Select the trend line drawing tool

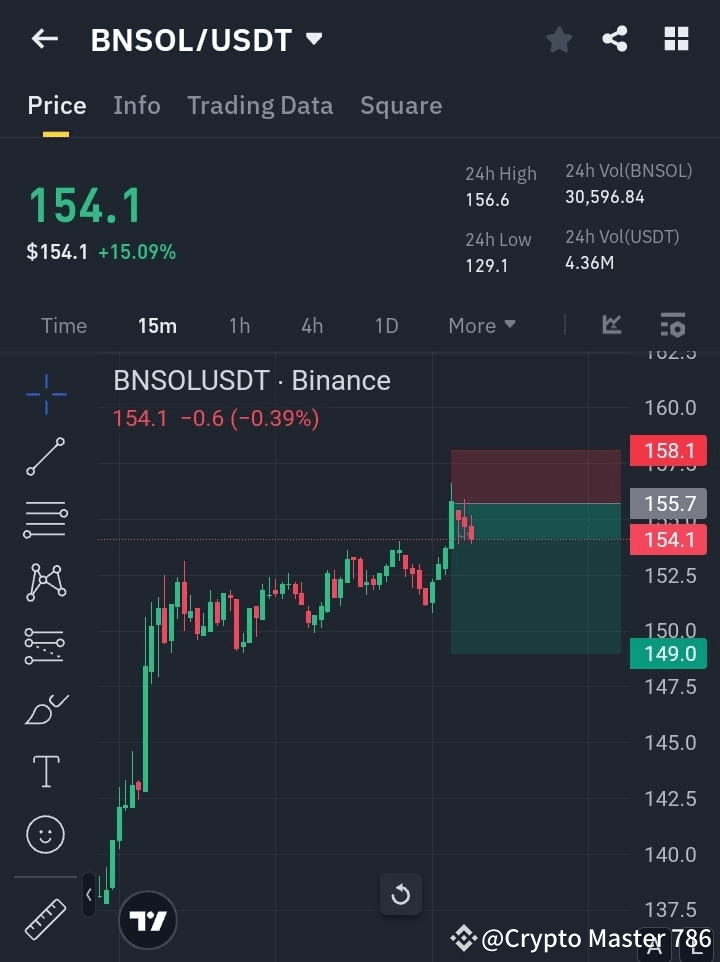[x=44, y=457]
